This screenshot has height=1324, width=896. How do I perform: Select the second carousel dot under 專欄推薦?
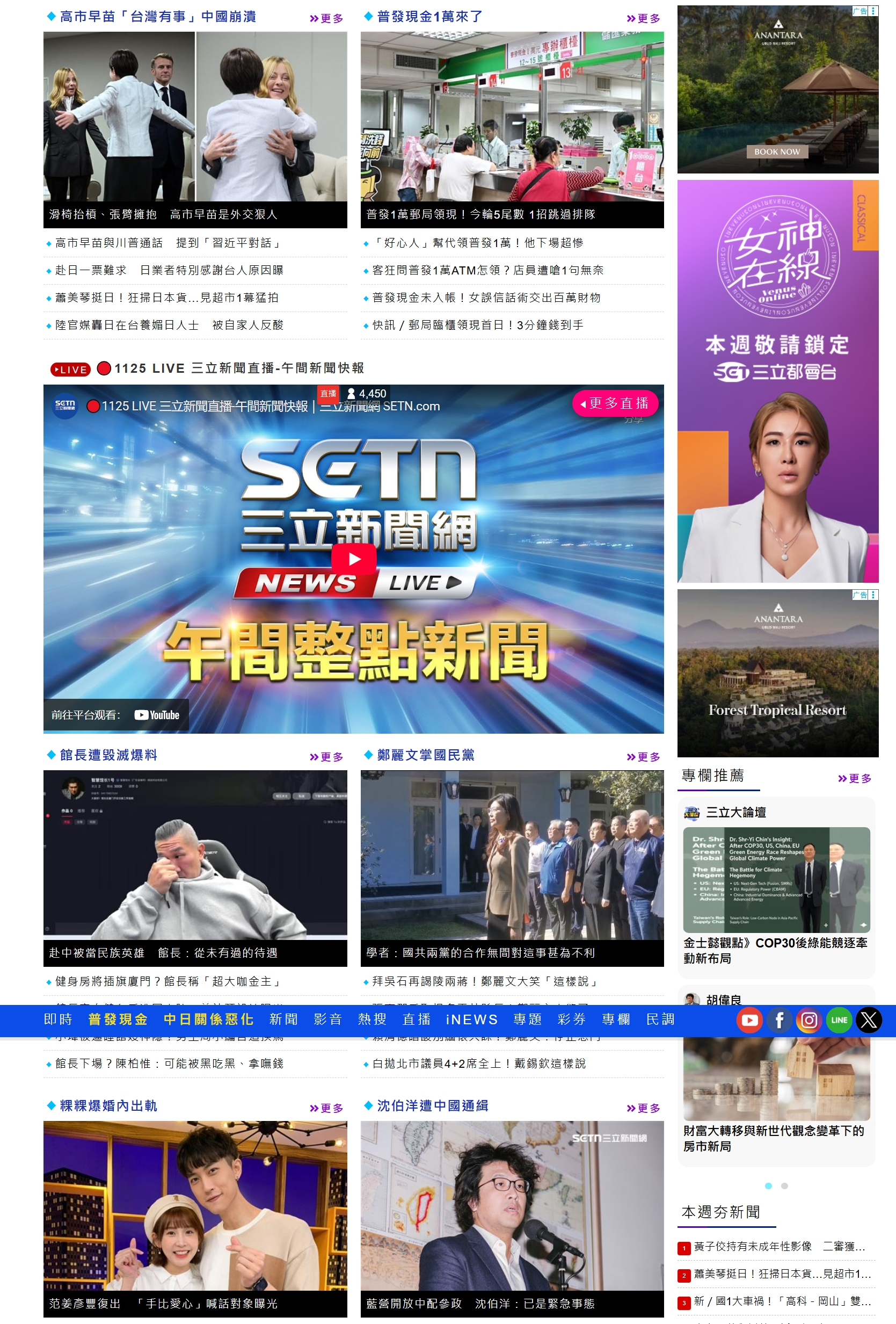click(784, 1186)
